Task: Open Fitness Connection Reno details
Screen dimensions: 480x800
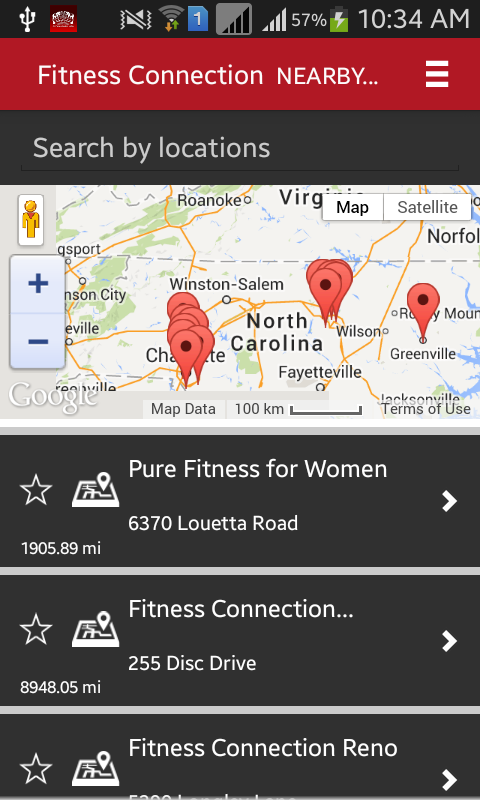Action: pyautogui.click(x=449, y=780)
